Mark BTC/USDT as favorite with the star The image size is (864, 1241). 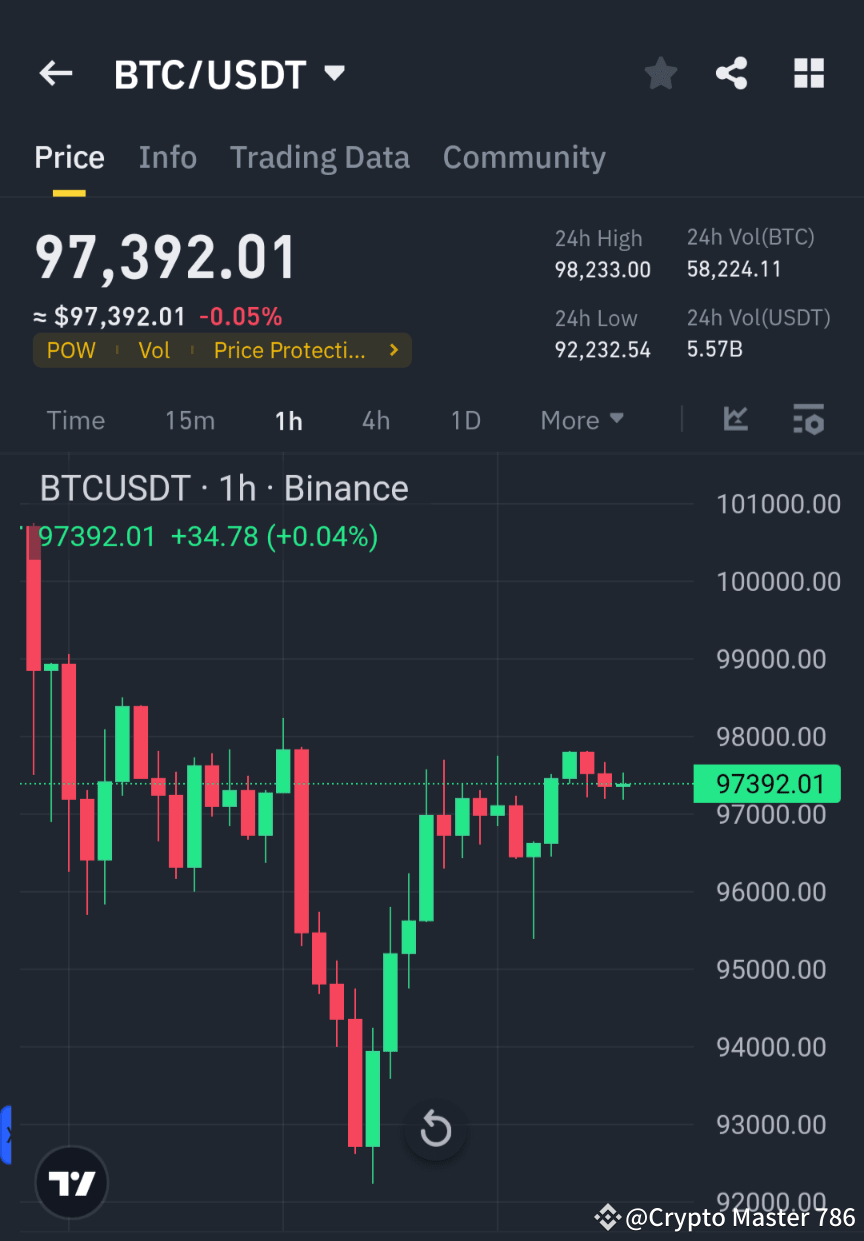click(660, 73)
